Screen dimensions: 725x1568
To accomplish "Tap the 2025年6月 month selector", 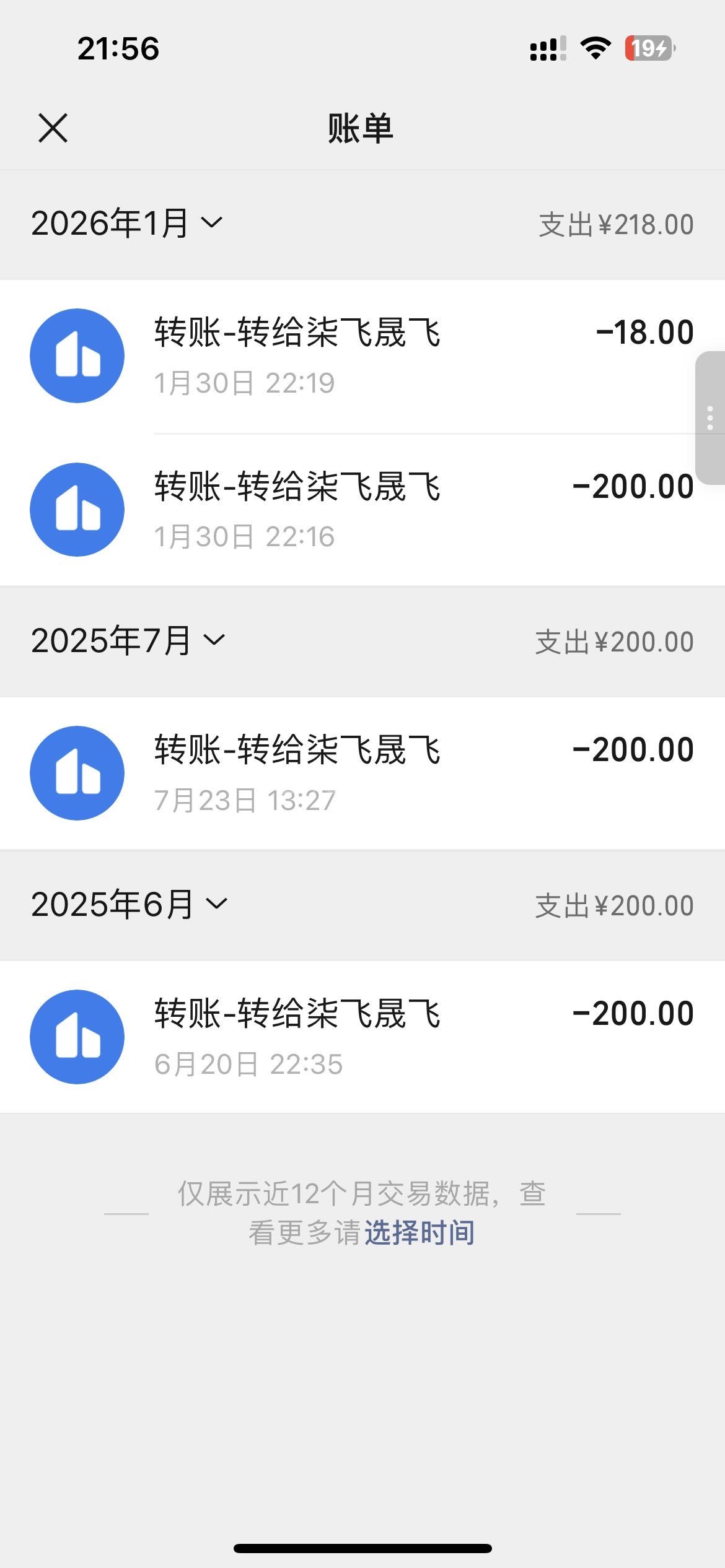I will point(129,904).
